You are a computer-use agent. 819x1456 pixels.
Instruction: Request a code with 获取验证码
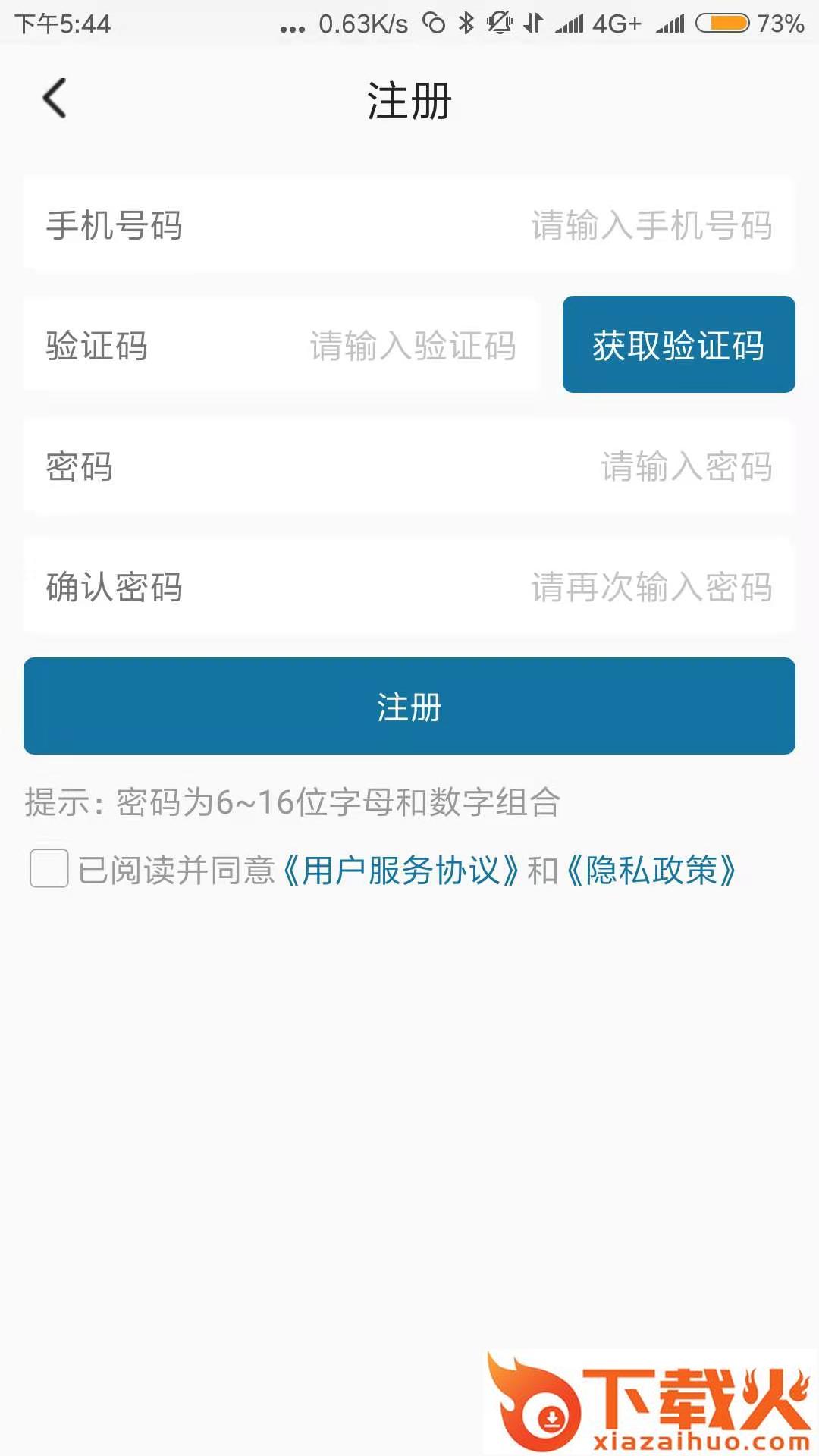tap(678, 345)
